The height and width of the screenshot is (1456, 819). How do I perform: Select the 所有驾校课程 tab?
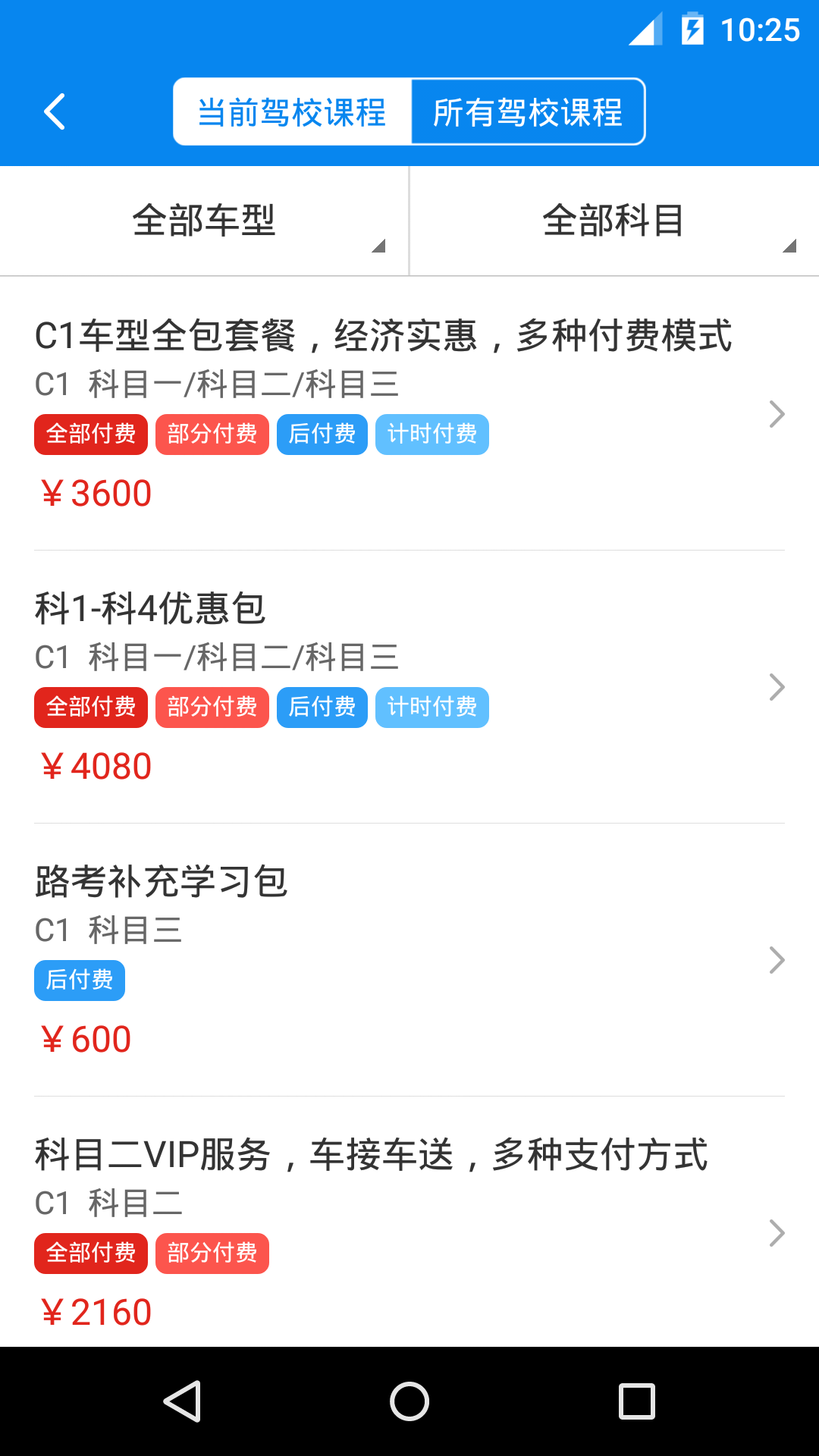tap(528, 112)
